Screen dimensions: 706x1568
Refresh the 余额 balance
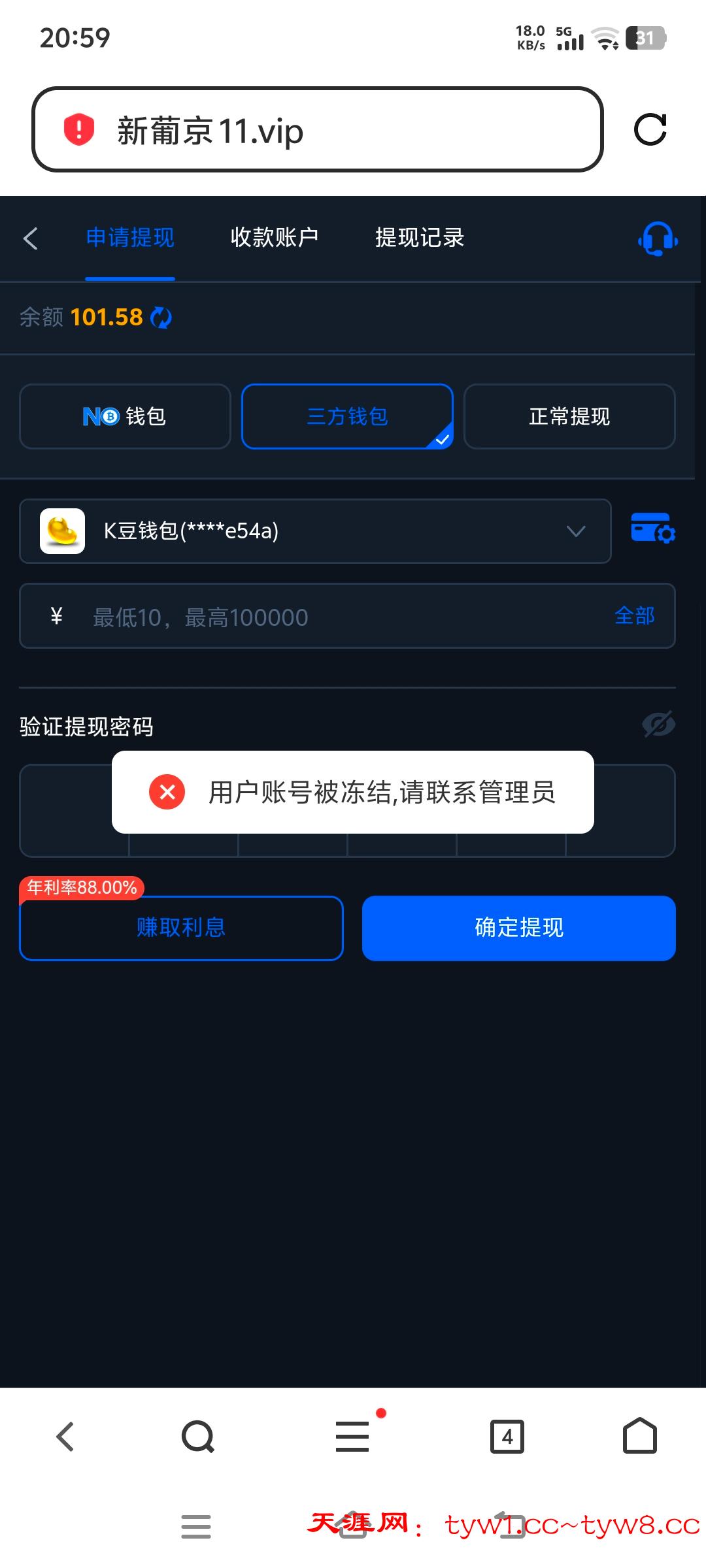click(x=161, y=318)
